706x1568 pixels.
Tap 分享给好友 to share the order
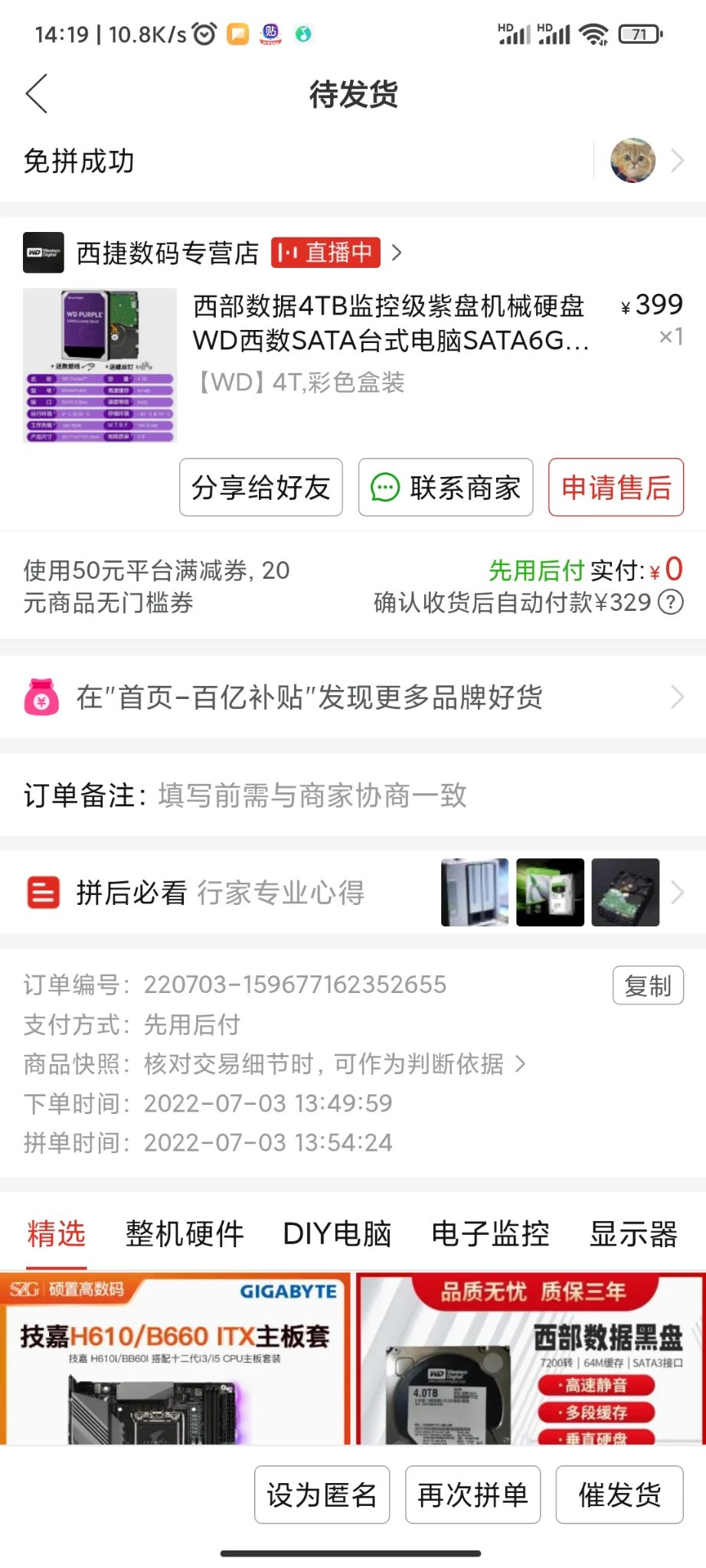pos(260,488)
